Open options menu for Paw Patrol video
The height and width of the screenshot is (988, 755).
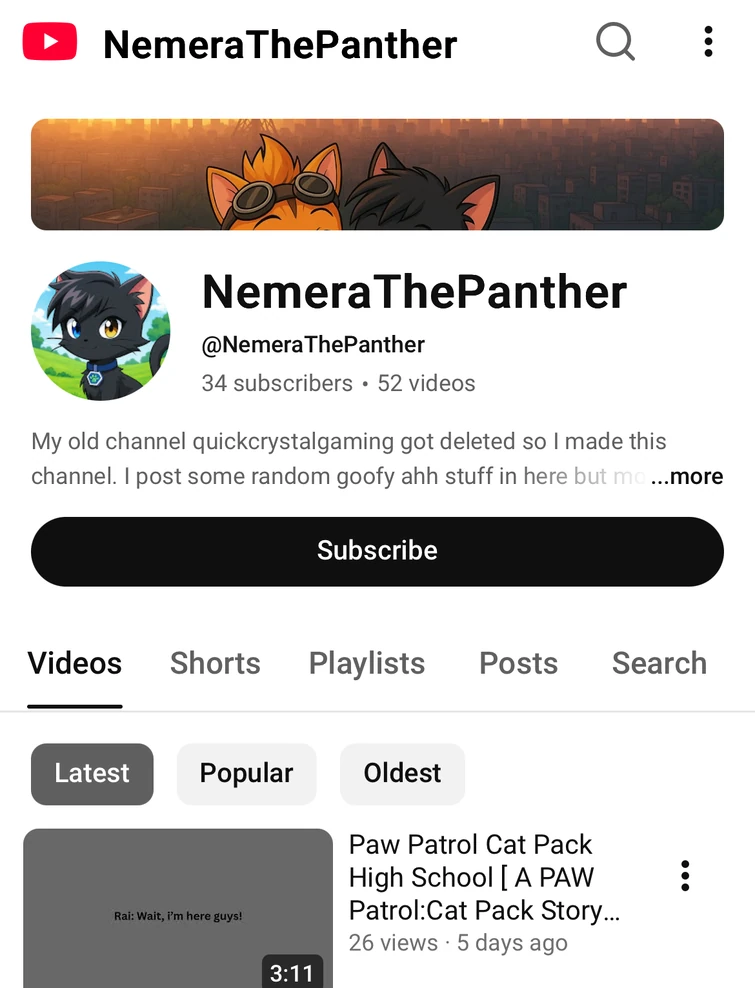tap(685, 876)
